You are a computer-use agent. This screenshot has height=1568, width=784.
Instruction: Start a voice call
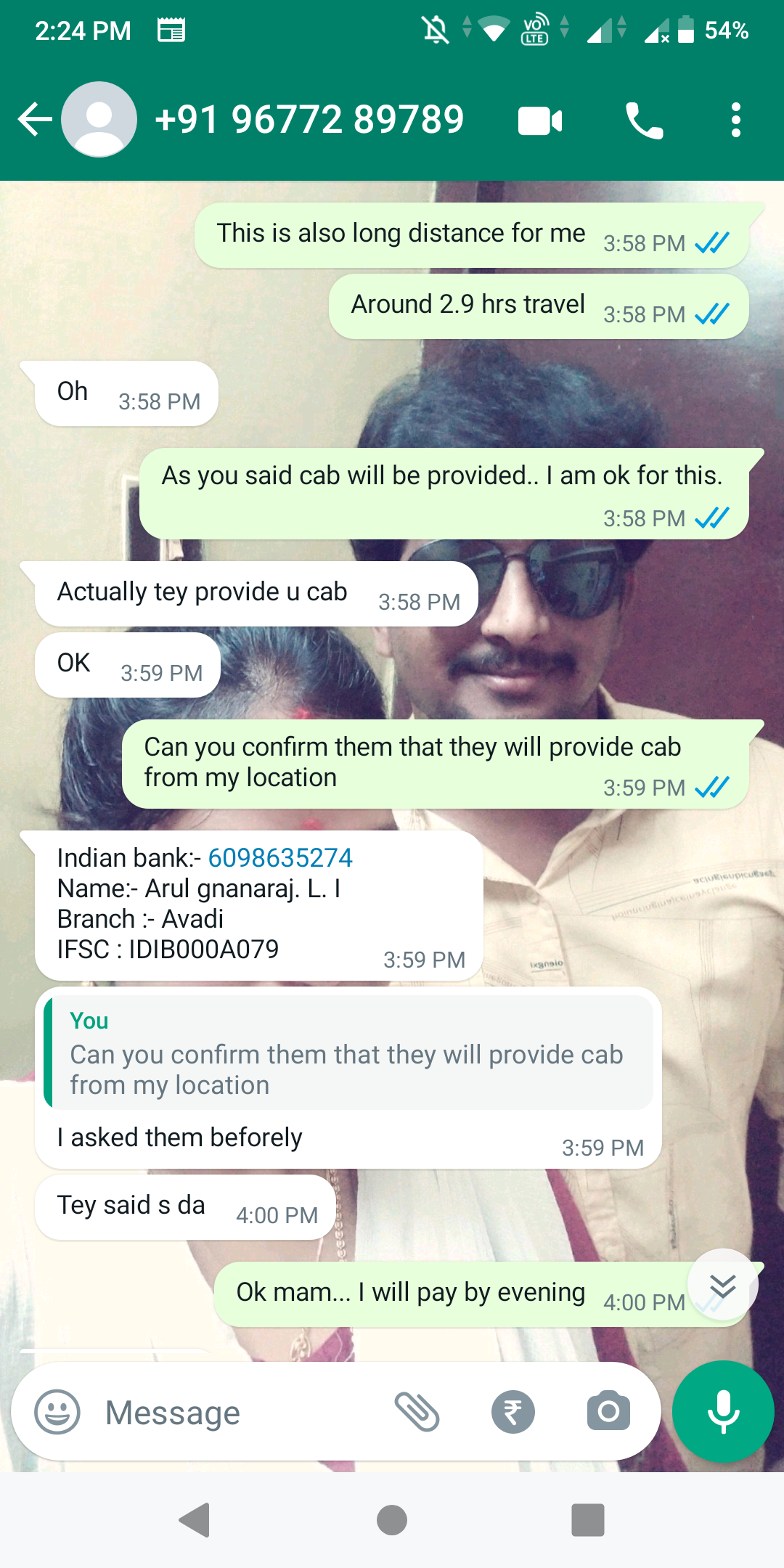coord(644,121)
